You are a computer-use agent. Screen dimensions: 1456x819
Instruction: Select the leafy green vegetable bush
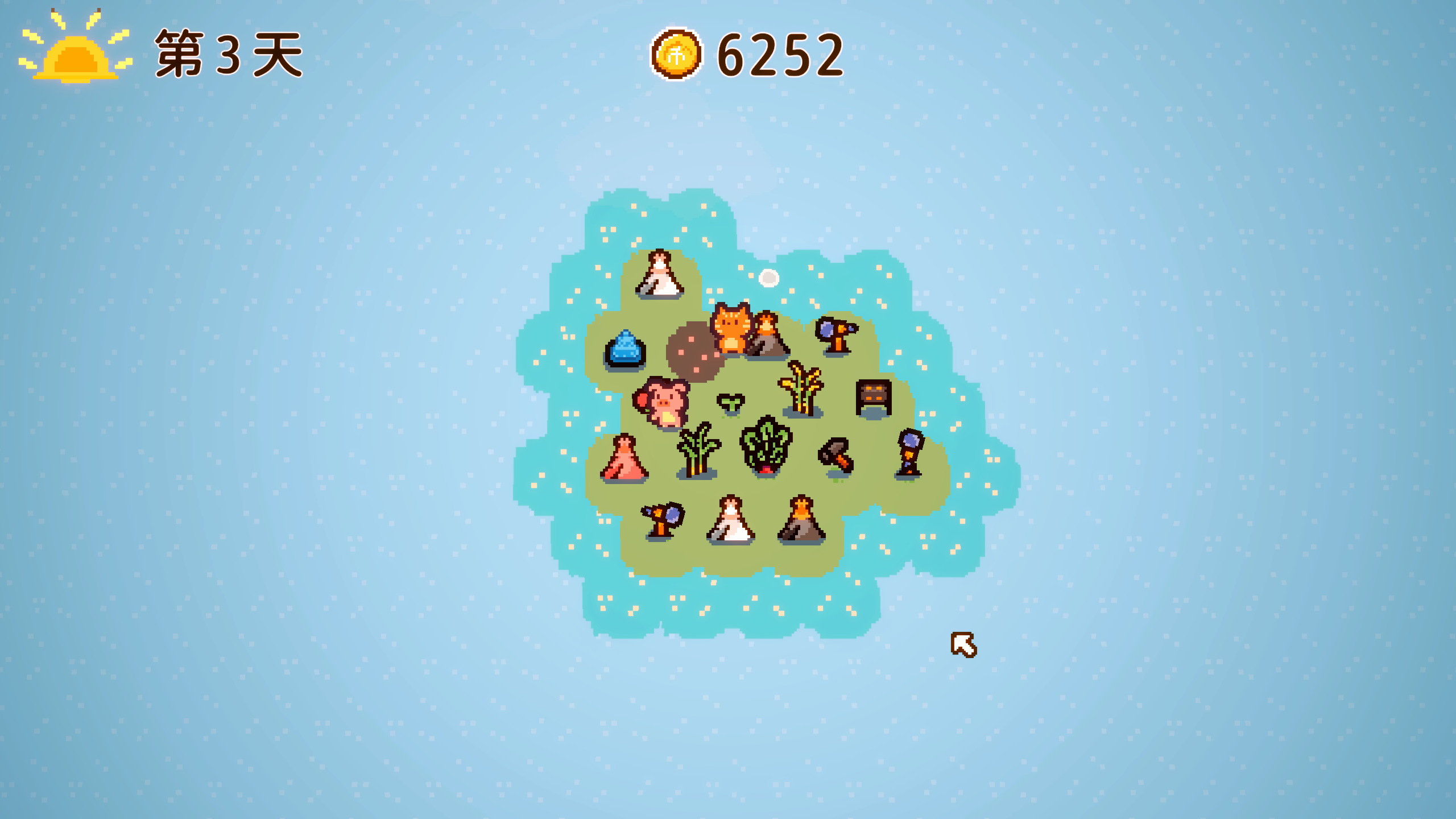[x=766, y=445]
